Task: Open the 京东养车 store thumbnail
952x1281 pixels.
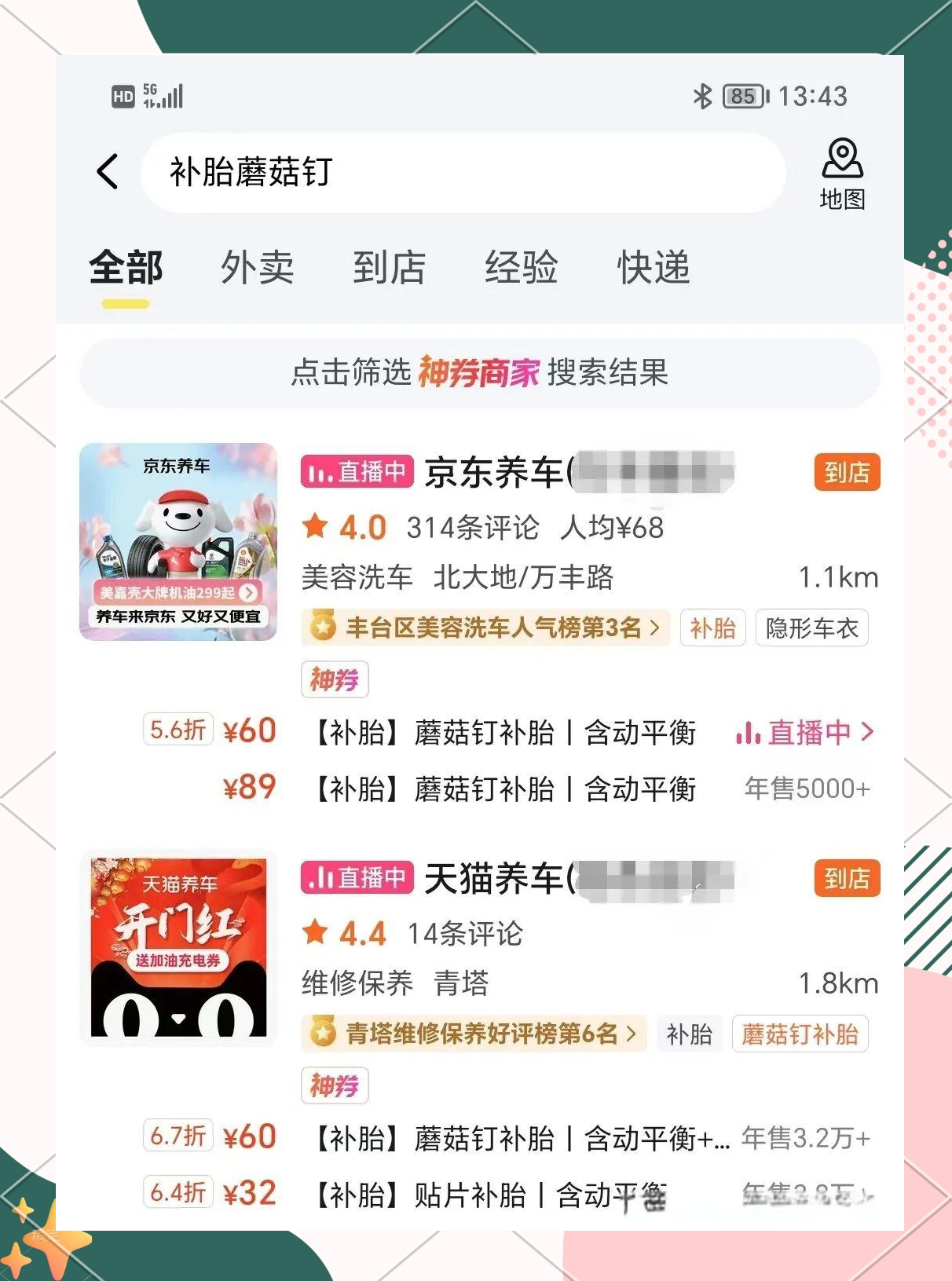Action: [x=178, y=542]
